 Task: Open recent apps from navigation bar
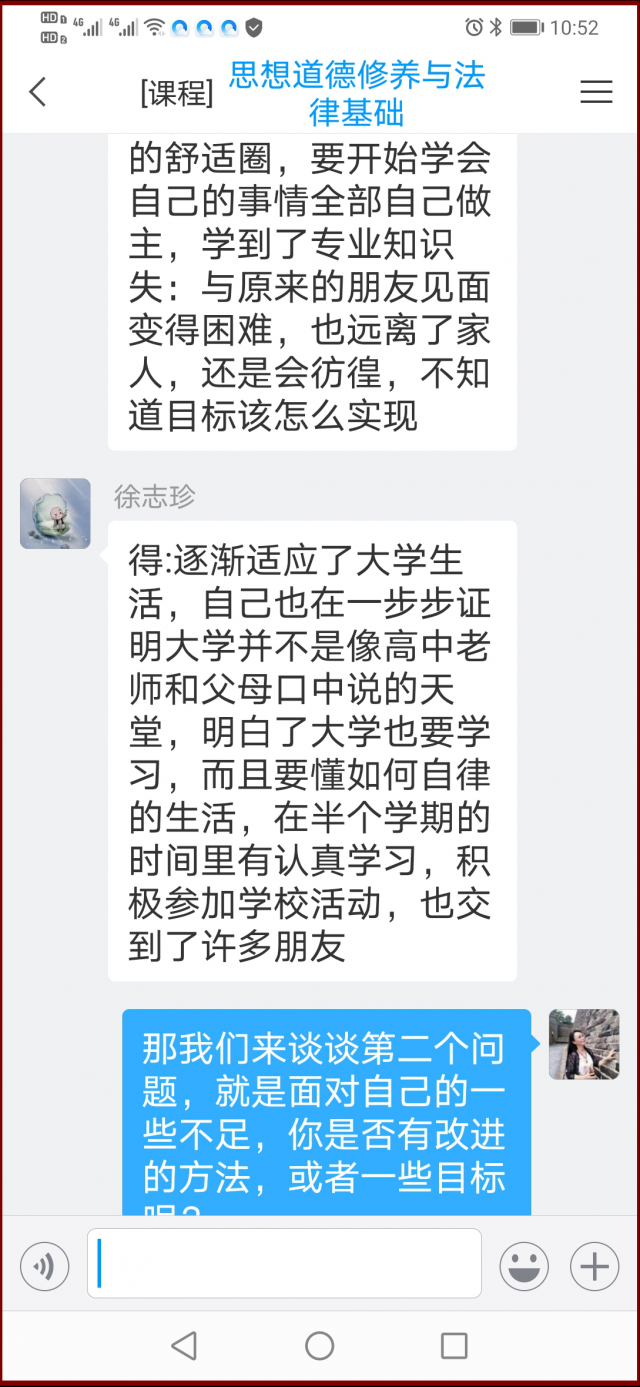point(455,1346)
